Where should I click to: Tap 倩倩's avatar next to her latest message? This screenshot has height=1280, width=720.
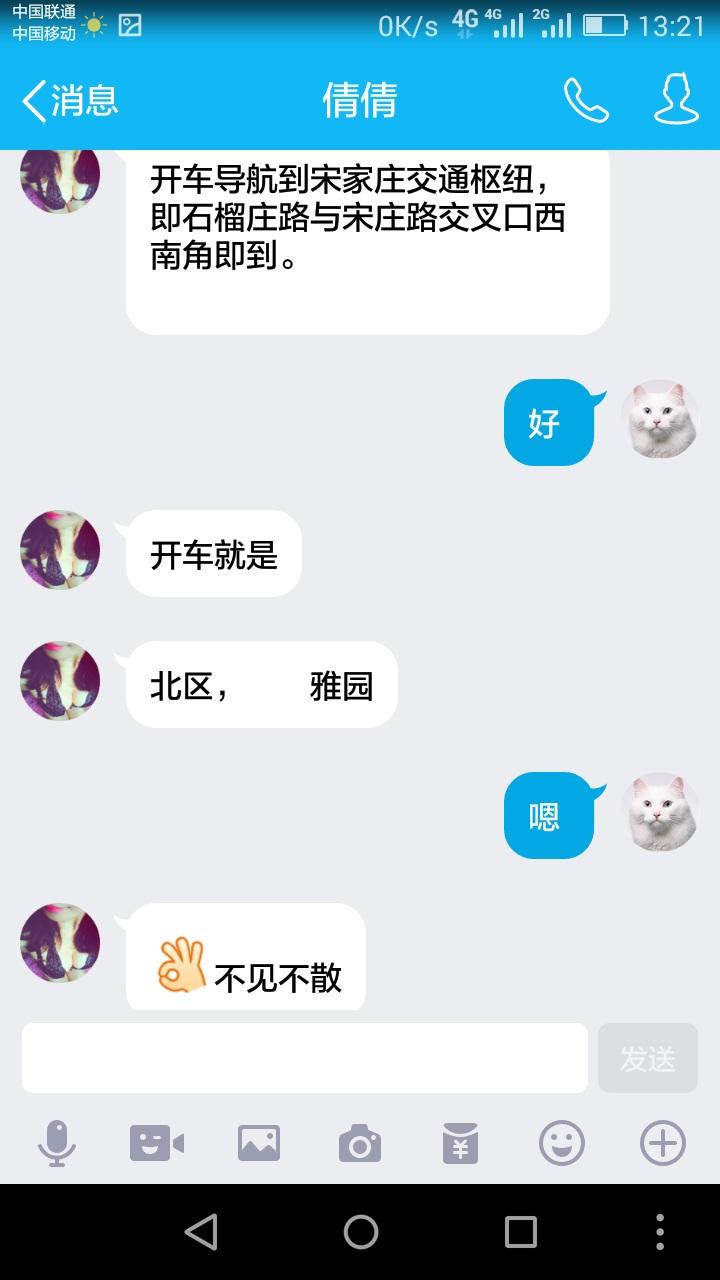[58, 943]
